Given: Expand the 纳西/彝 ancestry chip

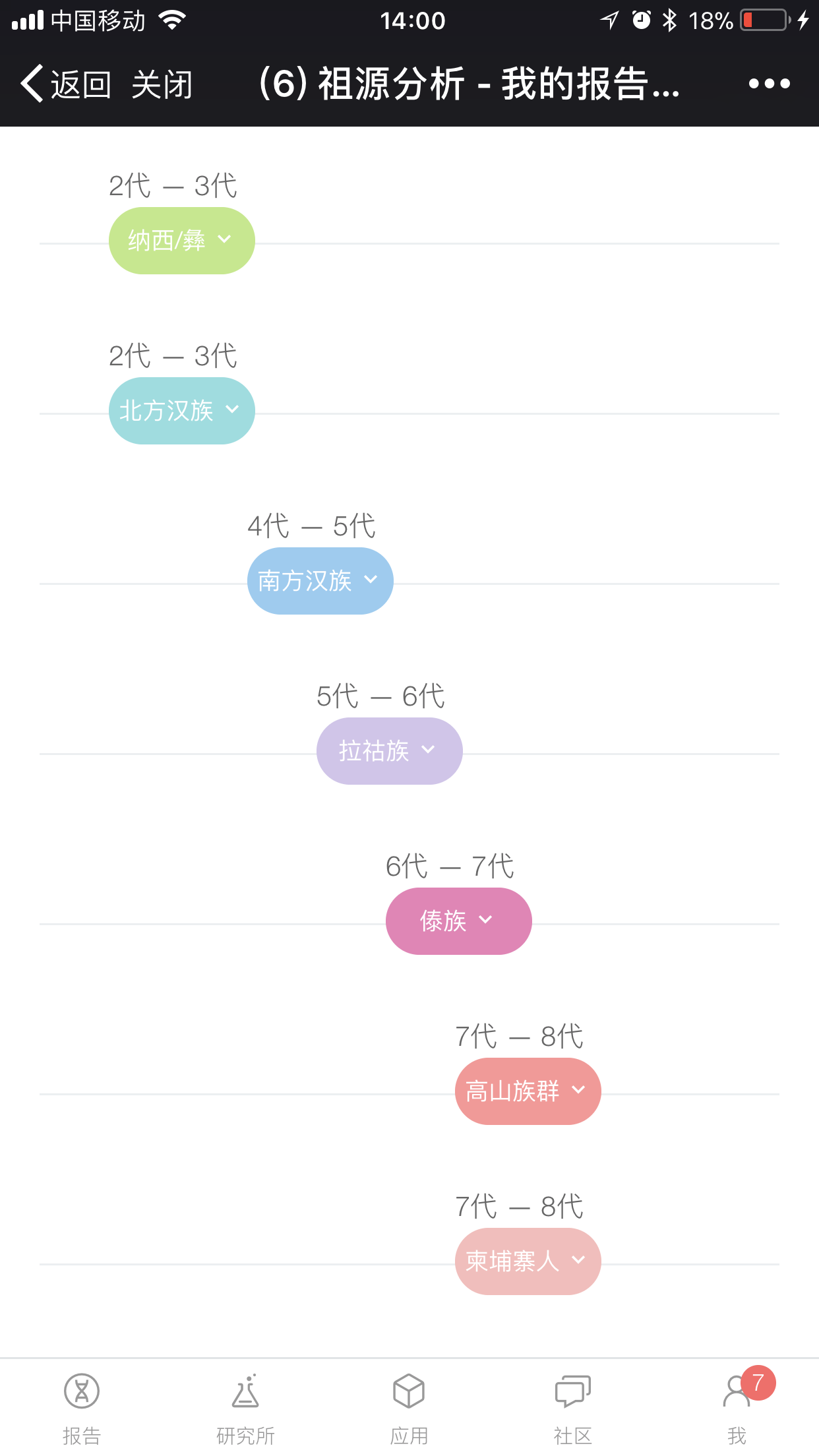Looking at the screenshot, I should click(181, 241).
